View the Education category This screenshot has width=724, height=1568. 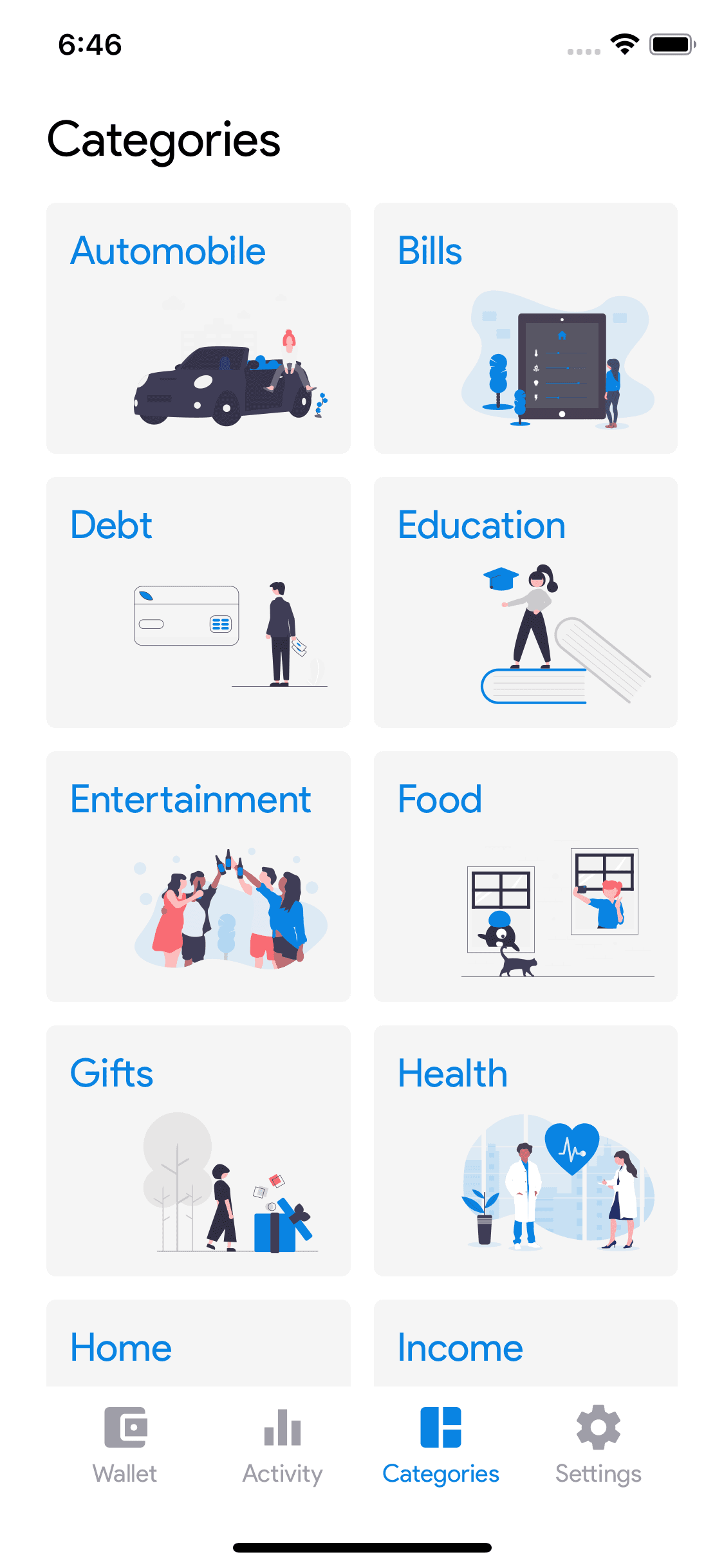click(x=525, y=602)
